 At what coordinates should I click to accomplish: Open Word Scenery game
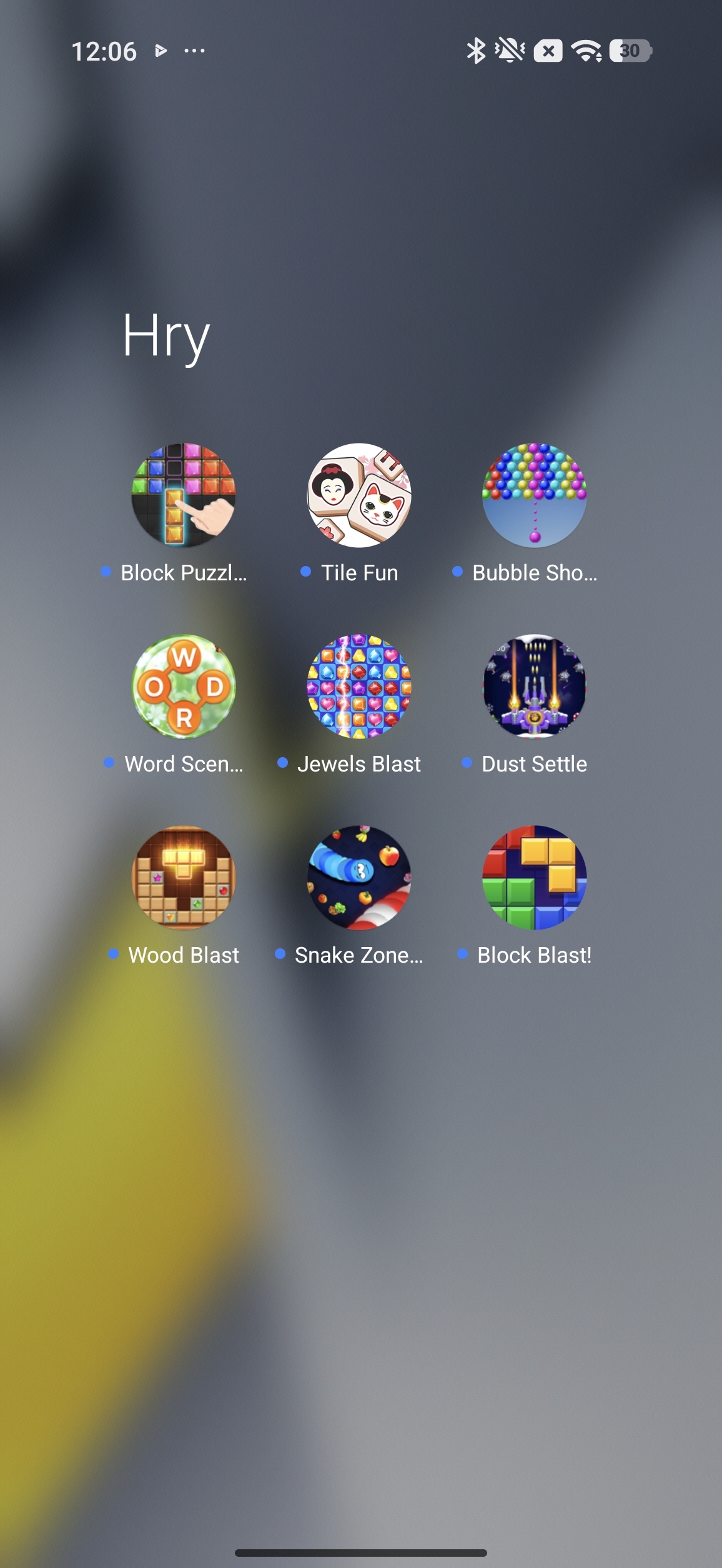click(x=184, y=687)
